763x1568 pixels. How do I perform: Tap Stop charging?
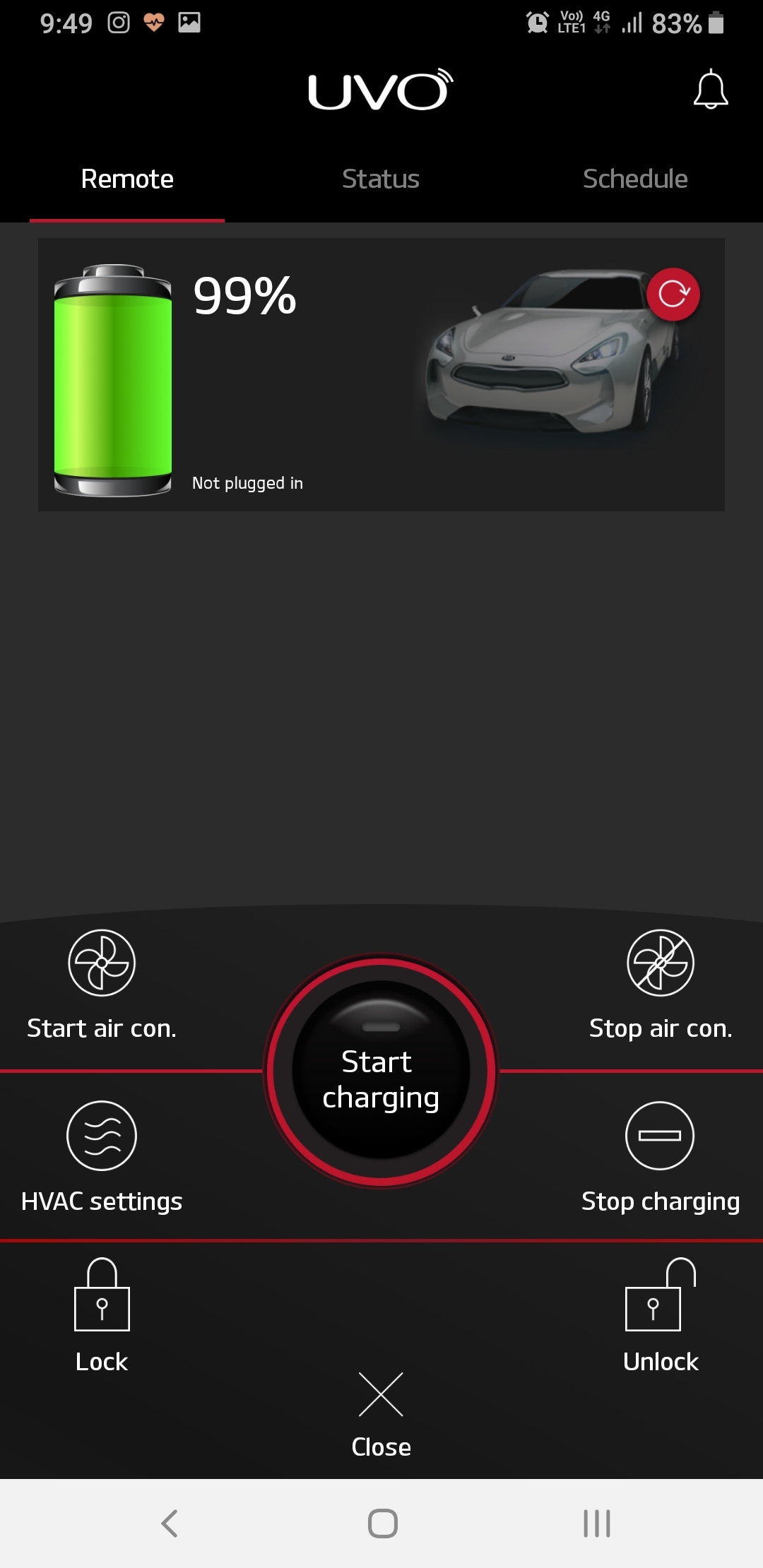(661, 1157)
